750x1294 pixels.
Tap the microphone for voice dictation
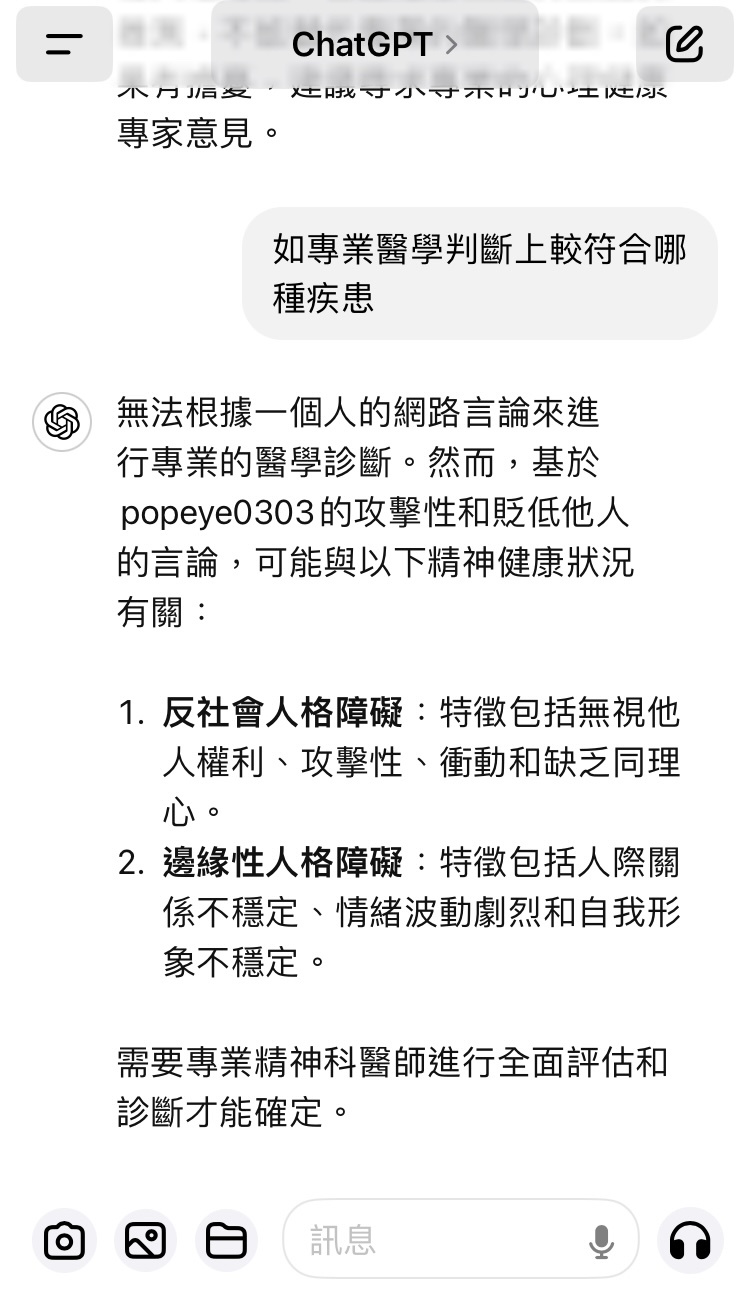tap(601, 1241)
